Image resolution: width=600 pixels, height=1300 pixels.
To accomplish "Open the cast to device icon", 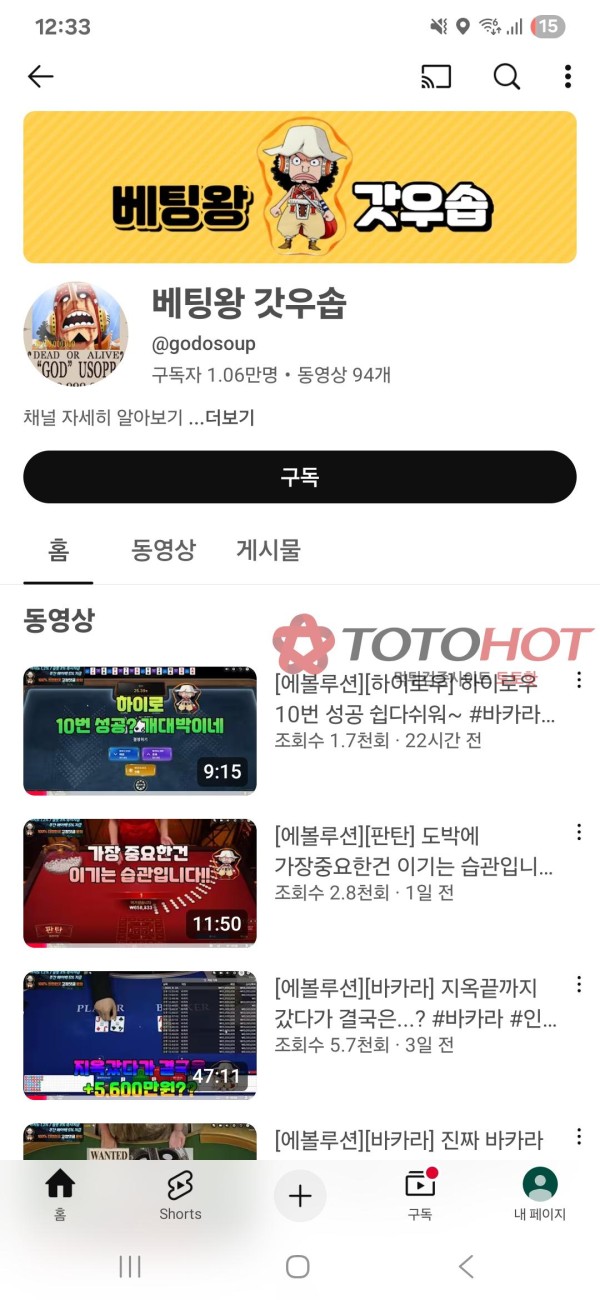I will tap(436, 77).
